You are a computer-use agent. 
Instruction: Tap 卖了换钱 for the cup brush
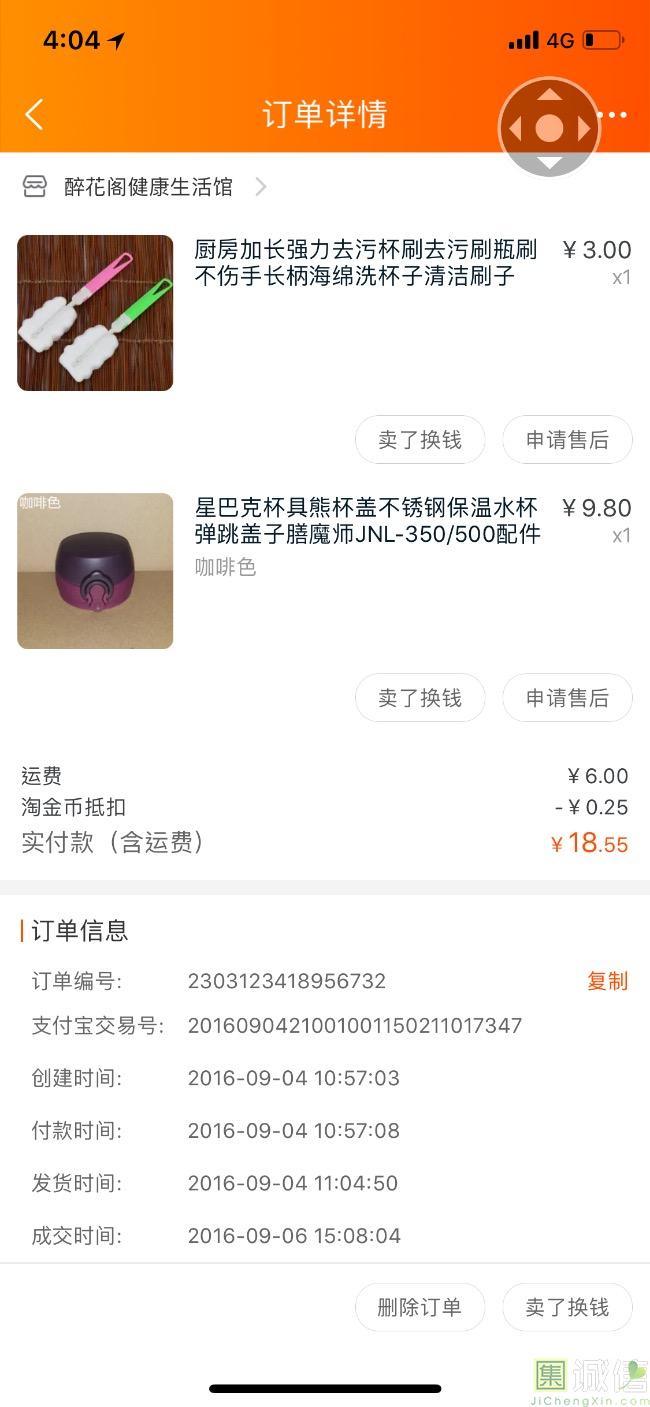(x=420, y=440)
